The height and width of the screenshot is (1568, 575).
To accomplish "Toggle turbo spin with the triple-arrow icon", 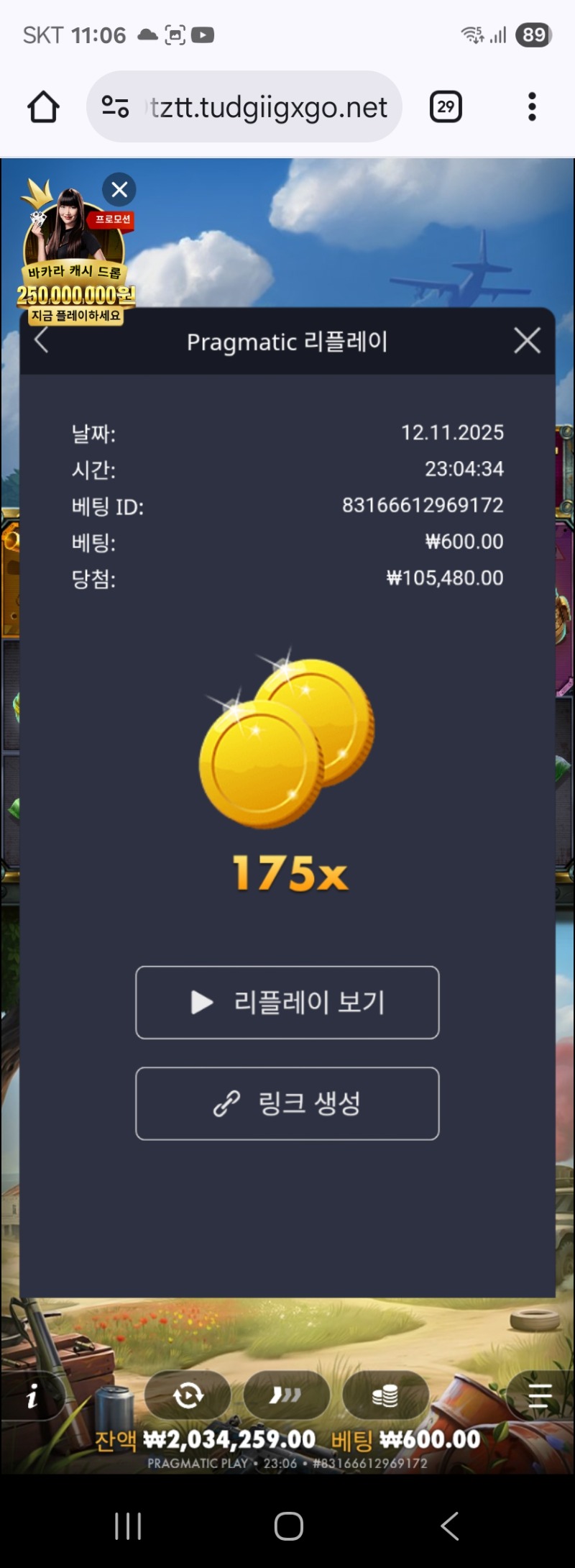I will (287, 1395).
